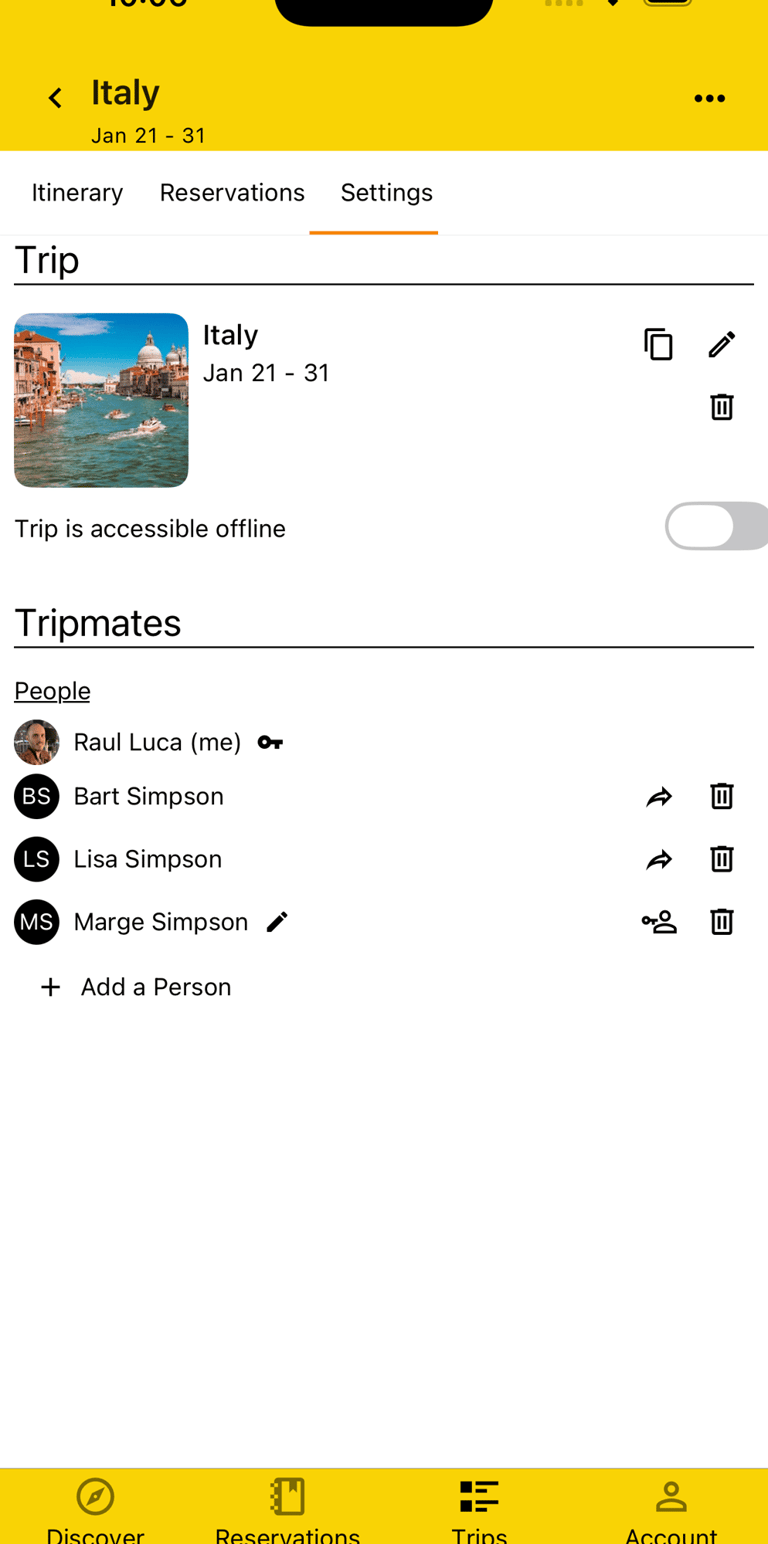Switch to the Reservations tab

pos(232,192)
